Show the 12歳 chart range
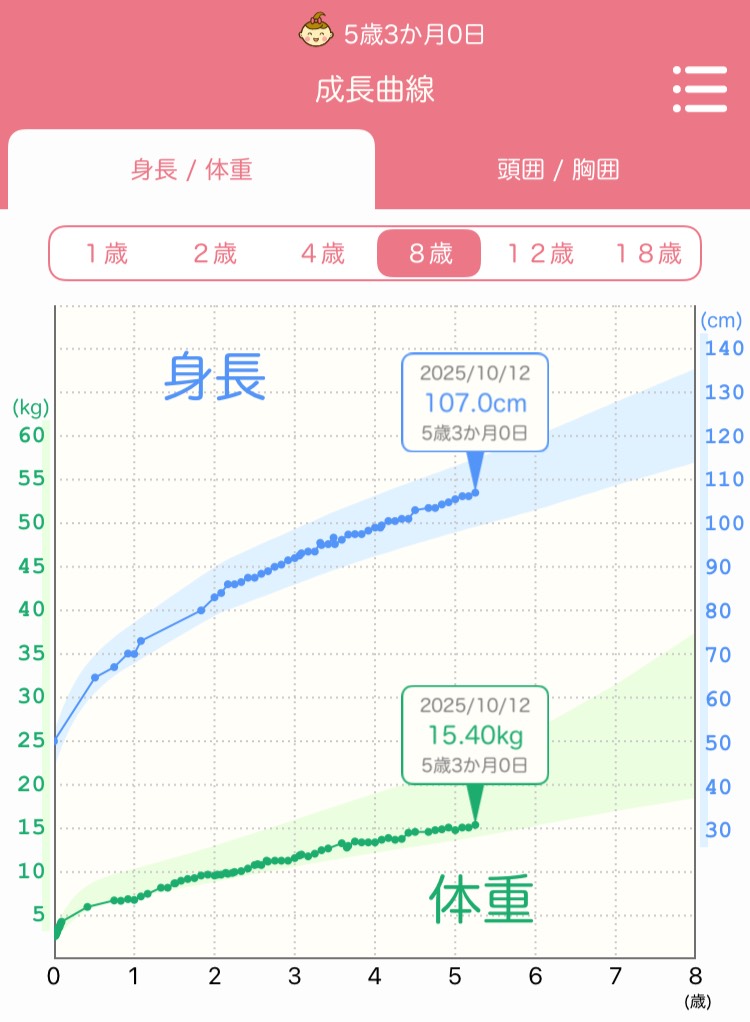 (538, 254)
